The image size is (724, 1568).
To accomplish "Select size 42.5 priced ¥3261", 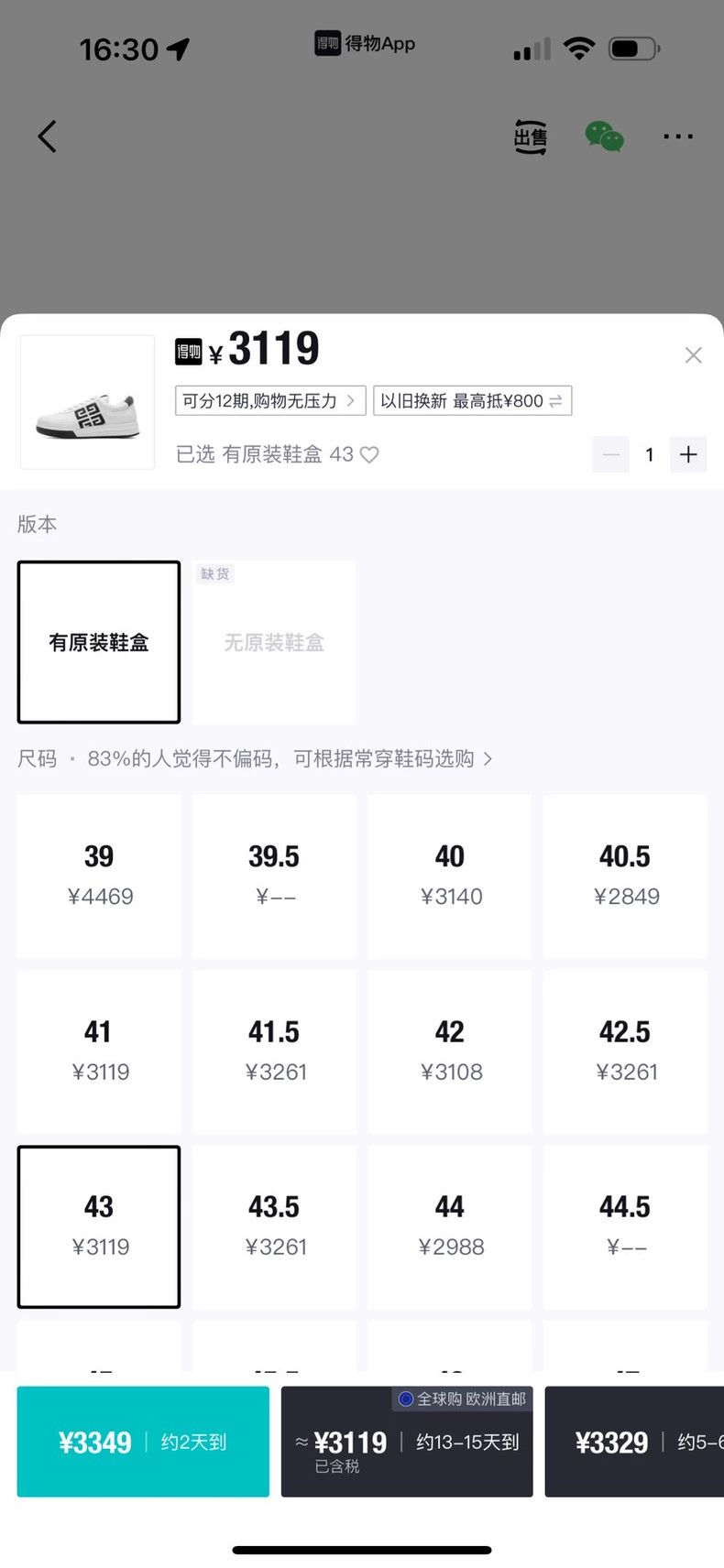I will click(x=625, y=1051).
